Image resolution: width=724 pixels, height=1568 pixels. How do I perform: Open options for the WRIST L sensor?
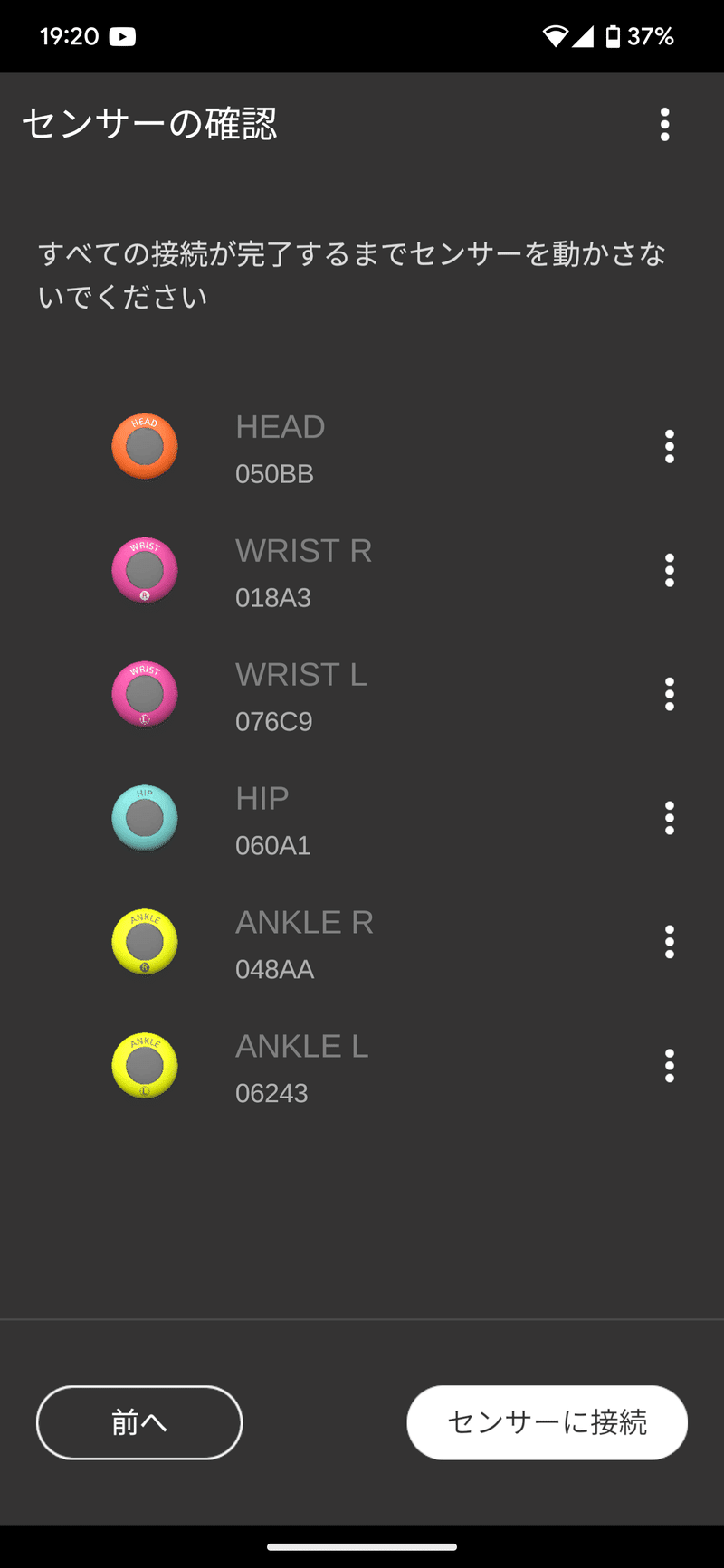670,694
